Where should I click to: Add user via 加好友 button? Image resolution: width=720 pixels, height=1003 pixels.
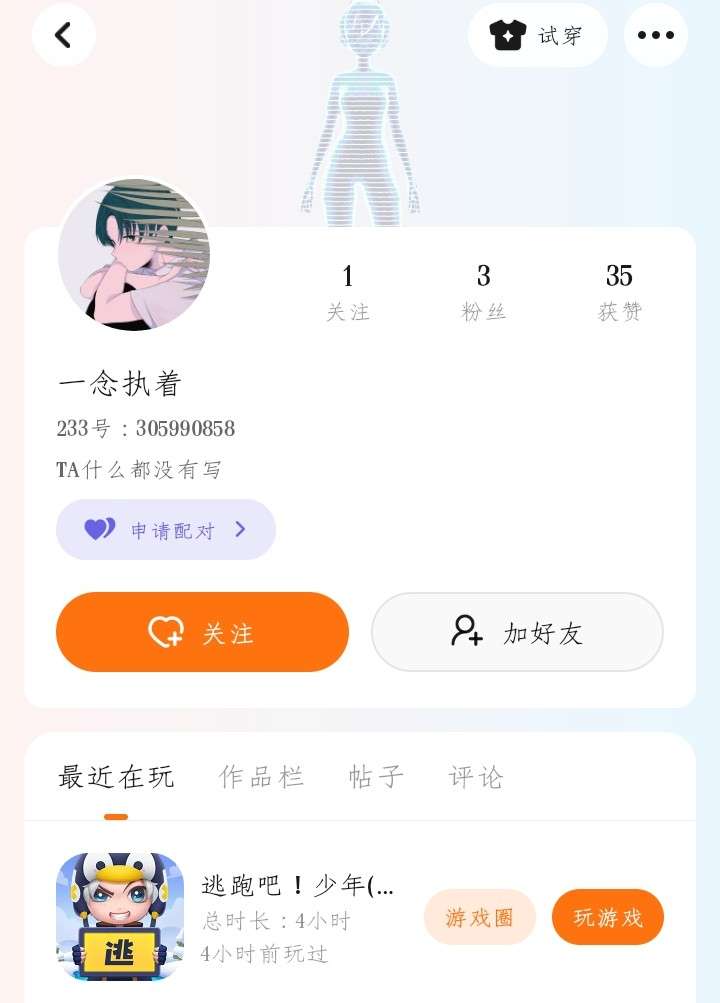click(x=517, y=632)
